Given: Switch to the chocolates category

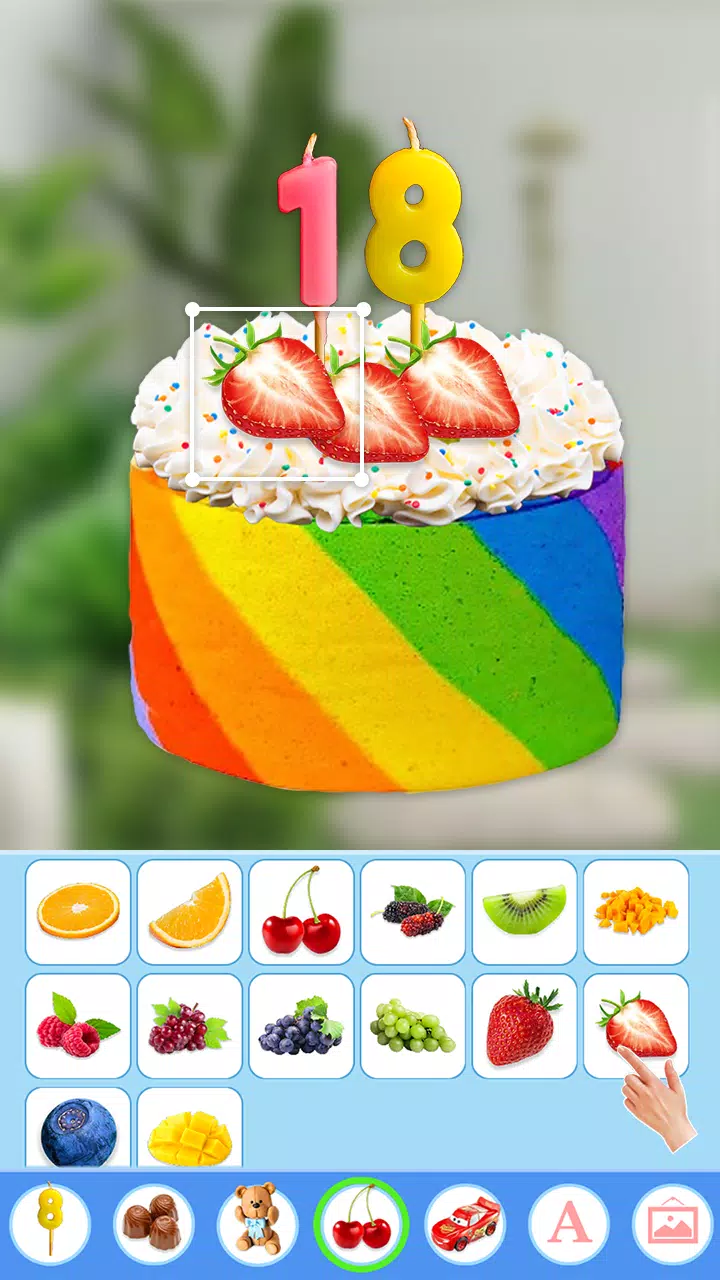Looking at the screenshot, I should [153, 1224].
